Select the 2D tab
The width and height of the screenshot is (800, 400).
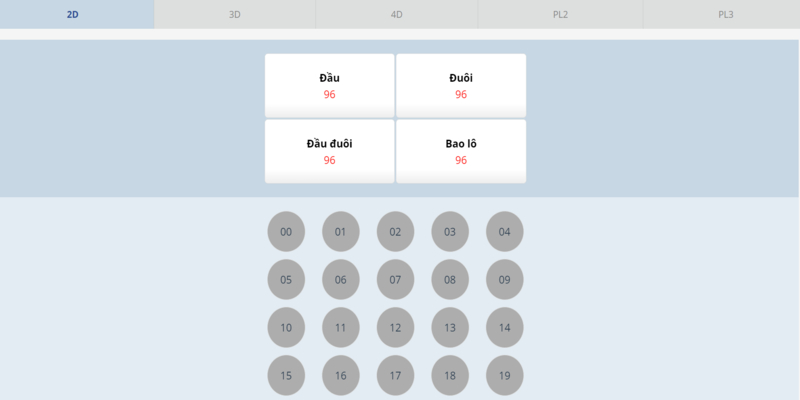[x=73, y=14]
